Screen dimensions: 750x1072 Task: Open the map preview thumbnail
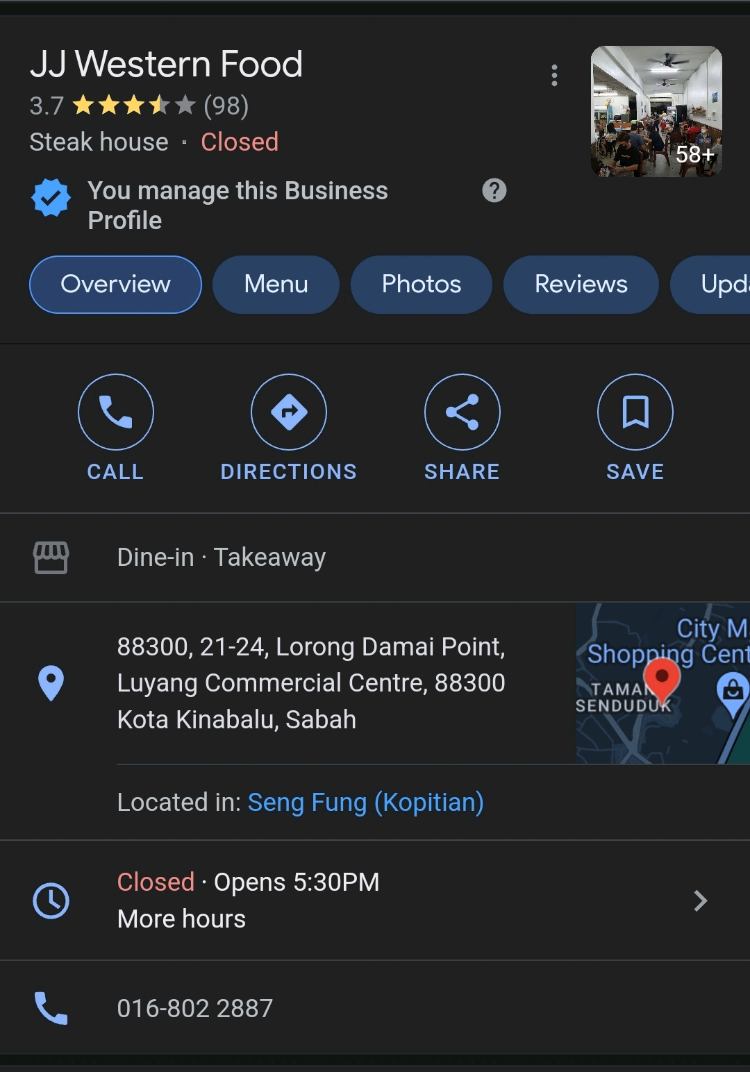[x=662, y=683]
